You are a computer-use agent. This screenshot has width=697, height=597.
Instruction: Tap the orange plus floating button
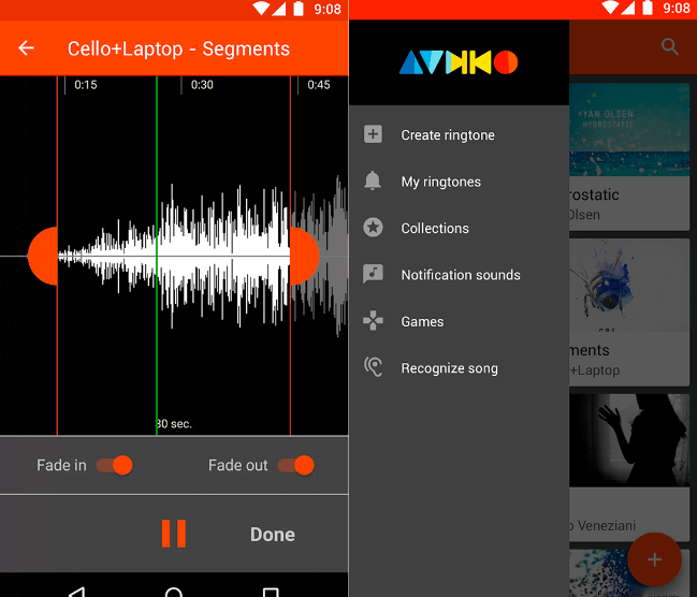pos(654,560)
